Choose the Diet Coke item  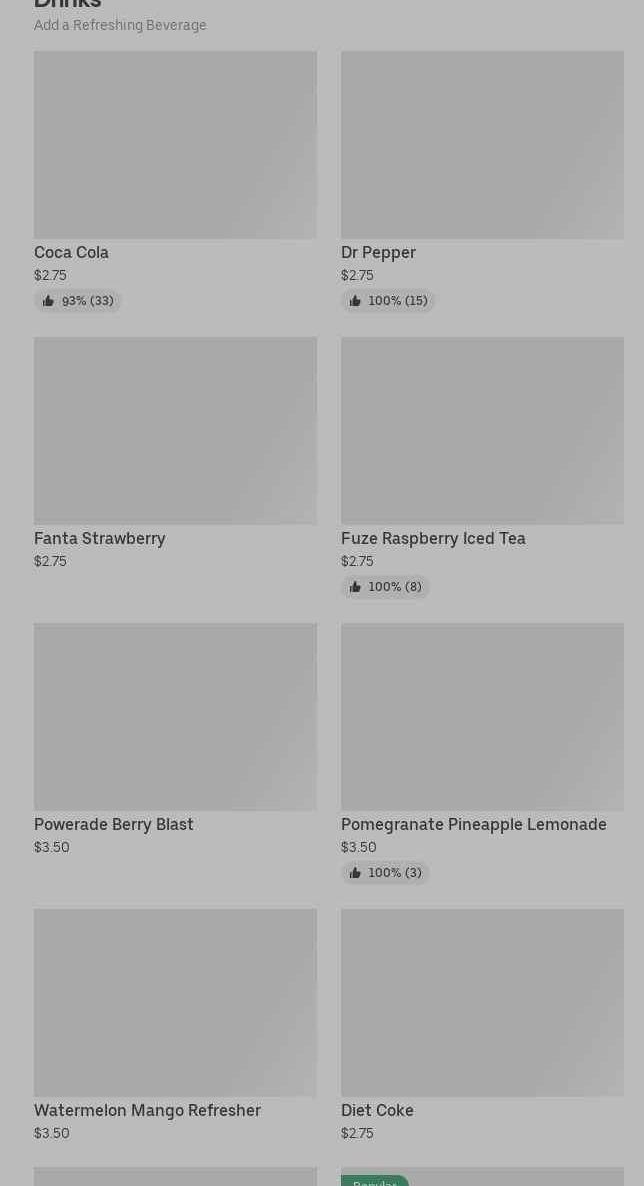pos(482,1026)
